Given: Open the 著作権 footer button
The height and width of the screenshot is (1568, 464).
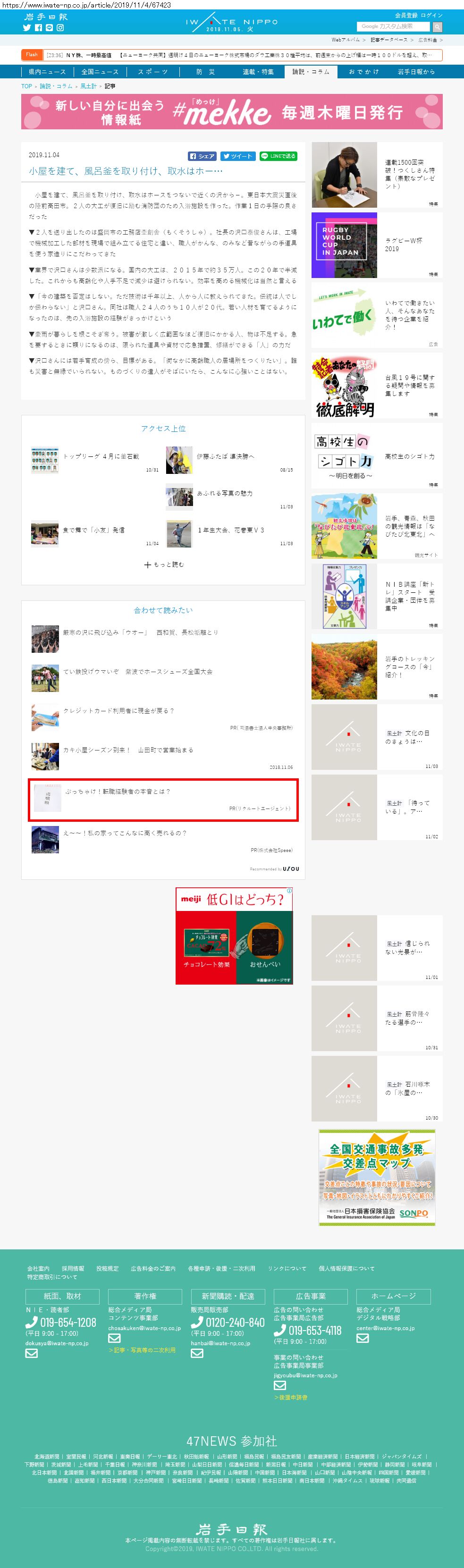Looking at the screenshot, I should pos(145,1297).
